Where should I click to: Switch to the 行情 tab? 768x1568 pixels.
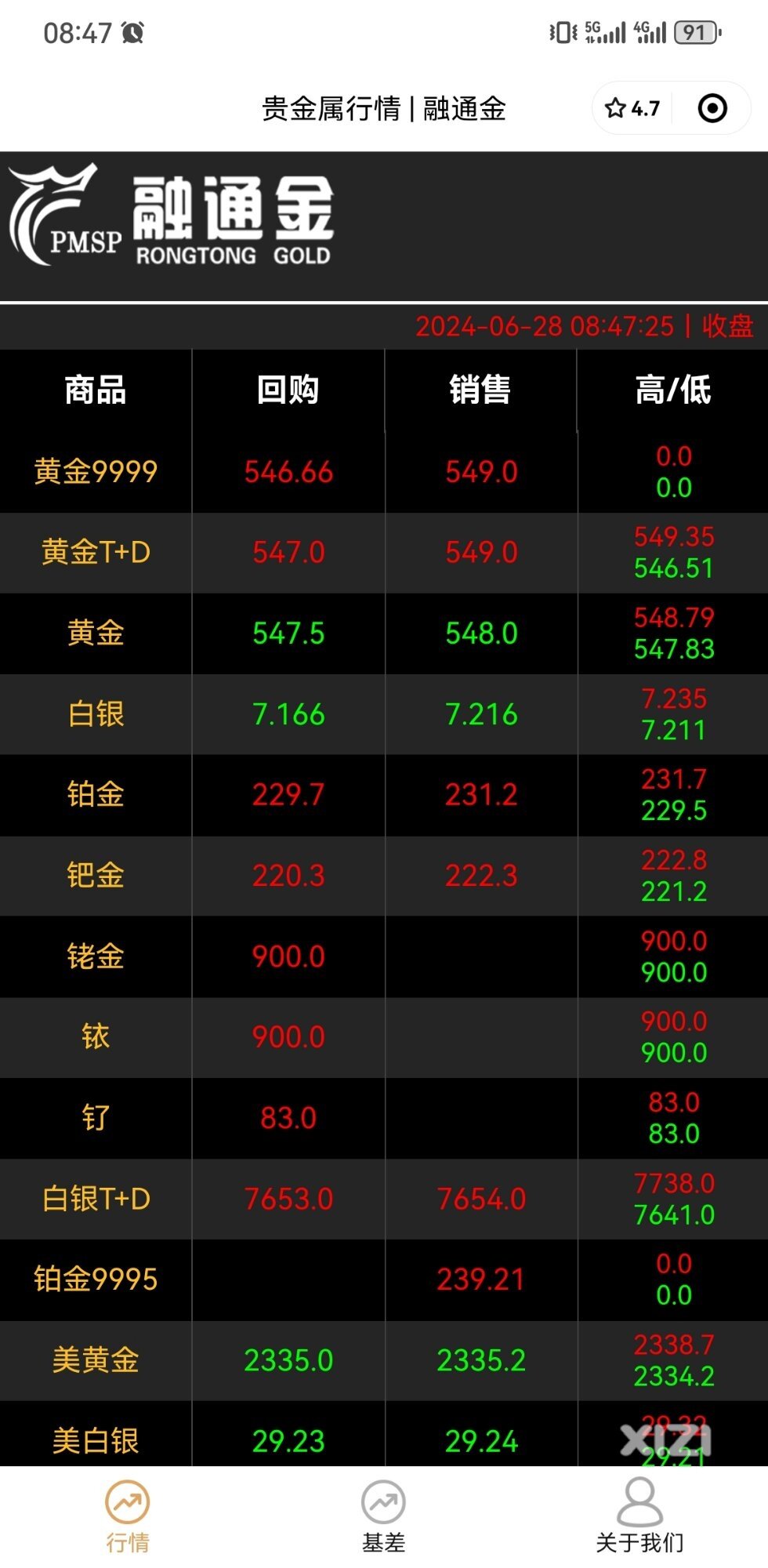pyautogui.click(x=128, y=1516)
